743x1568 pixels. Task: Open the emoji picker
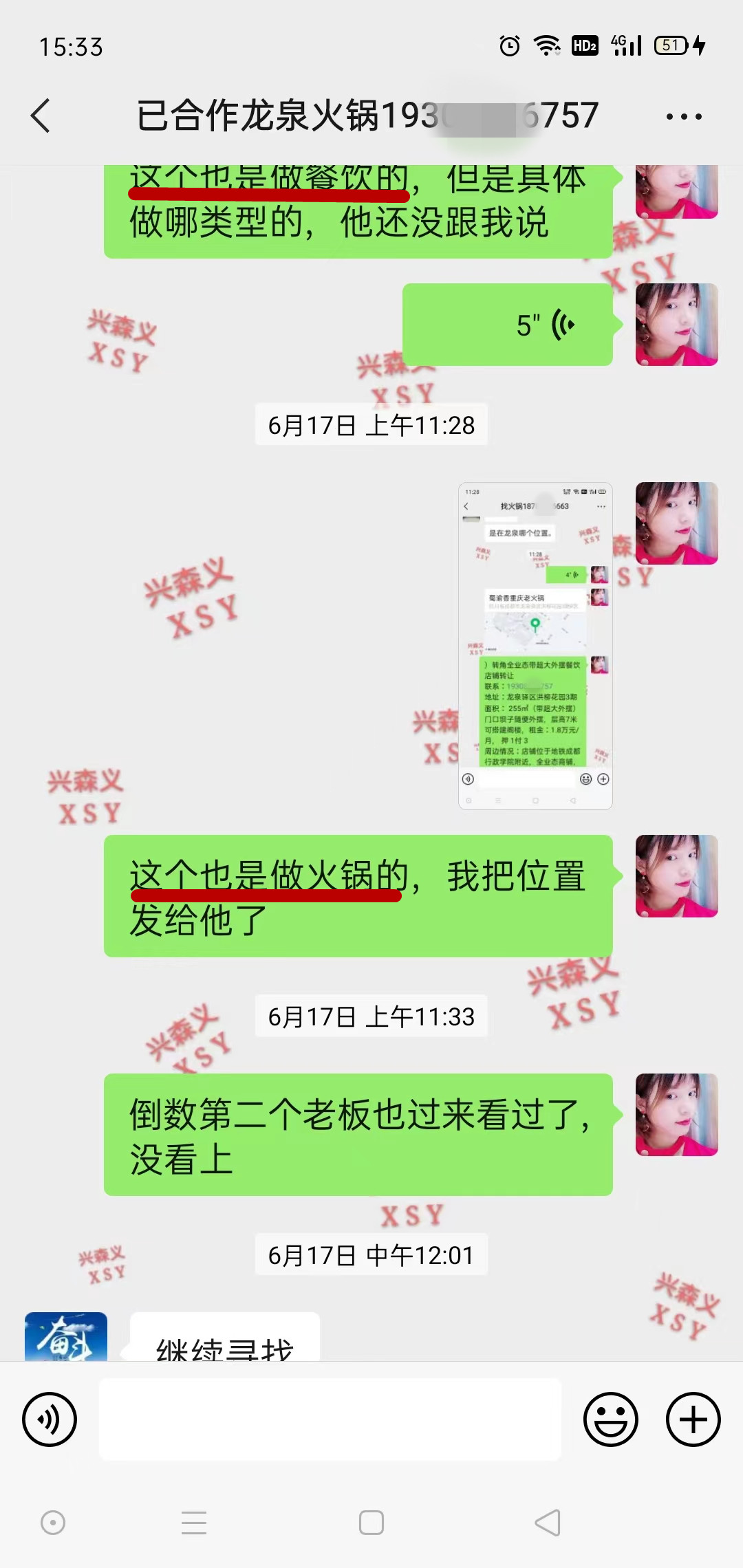pyautogui.click(x=611, y=1419)
